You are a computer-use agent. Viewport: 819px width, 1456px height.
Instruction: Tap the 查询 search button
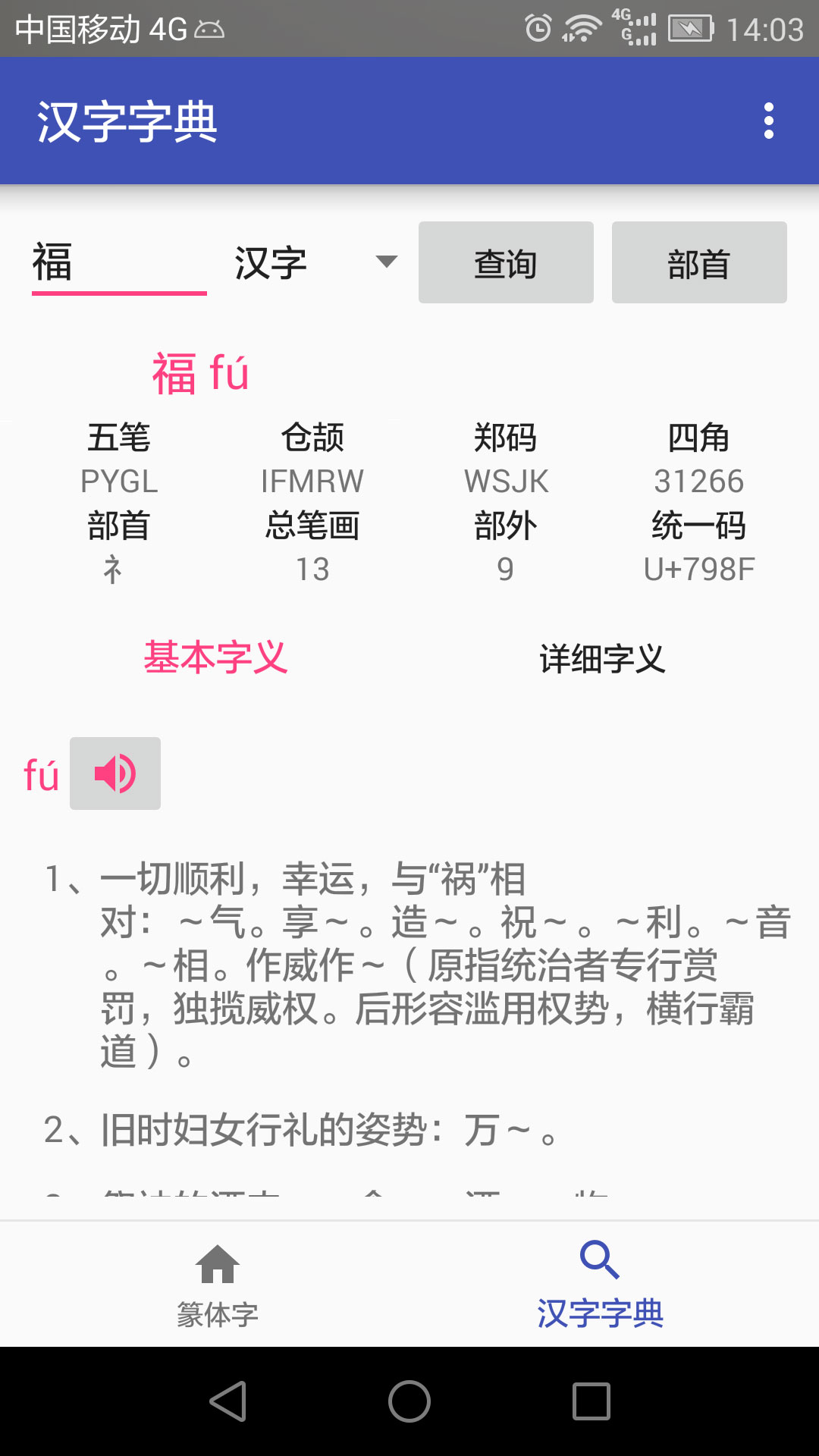(x=506, y=263)
